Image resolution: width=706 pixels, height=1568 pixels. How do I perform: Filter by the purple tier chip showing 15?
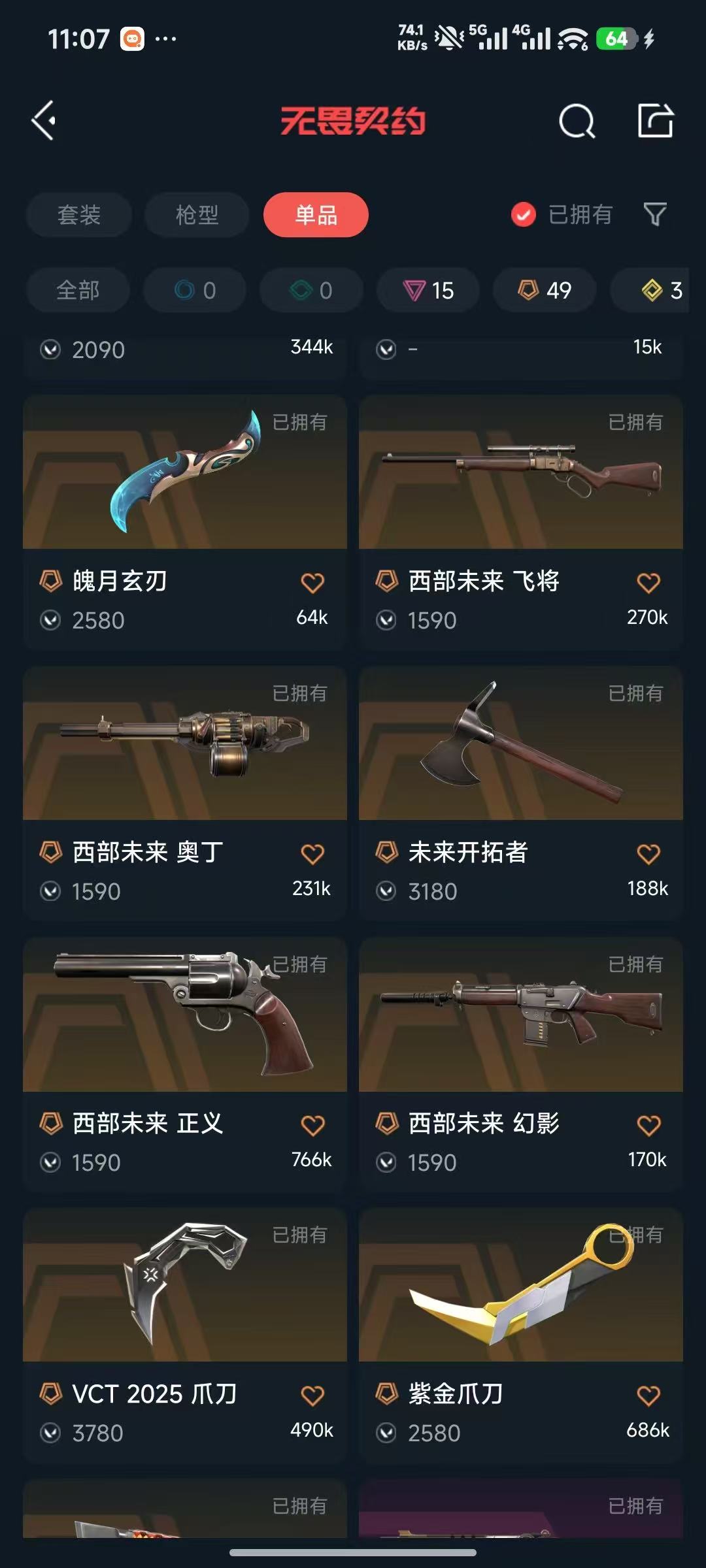click(x=428, y=290)
